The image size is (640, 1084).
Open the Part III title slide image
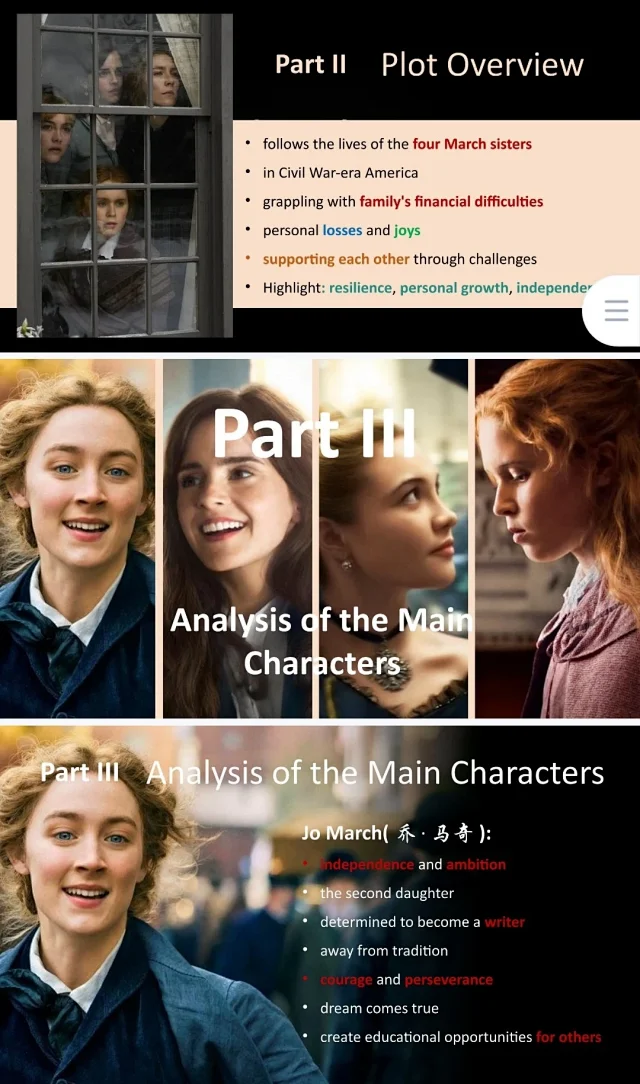[320, 538]
